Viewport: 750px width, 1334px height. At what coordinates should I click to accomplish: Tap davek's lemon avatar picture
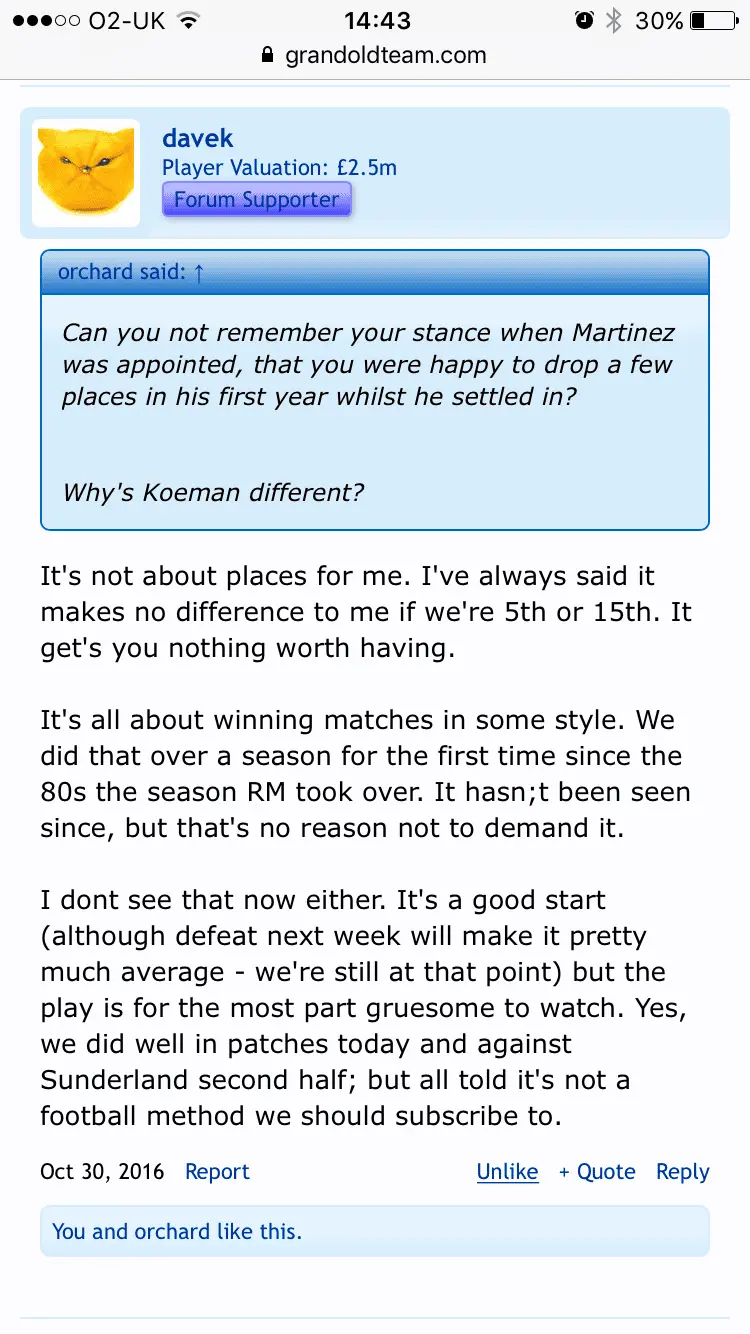click(x=86, y=173)
